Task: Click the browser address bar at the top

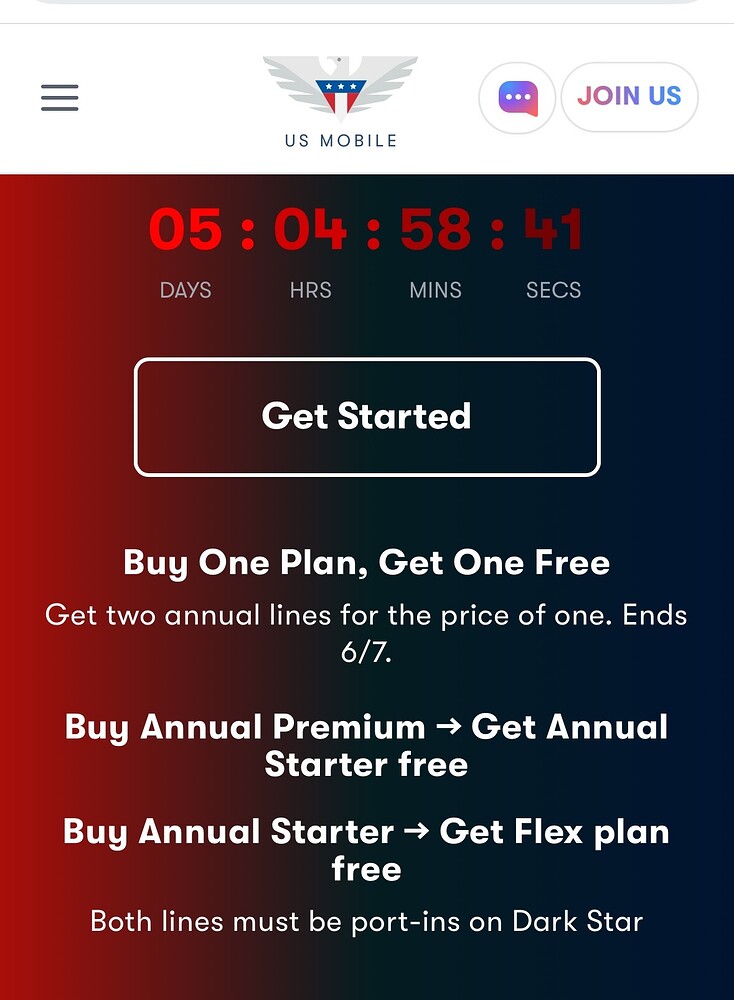Action: [366, 6]
